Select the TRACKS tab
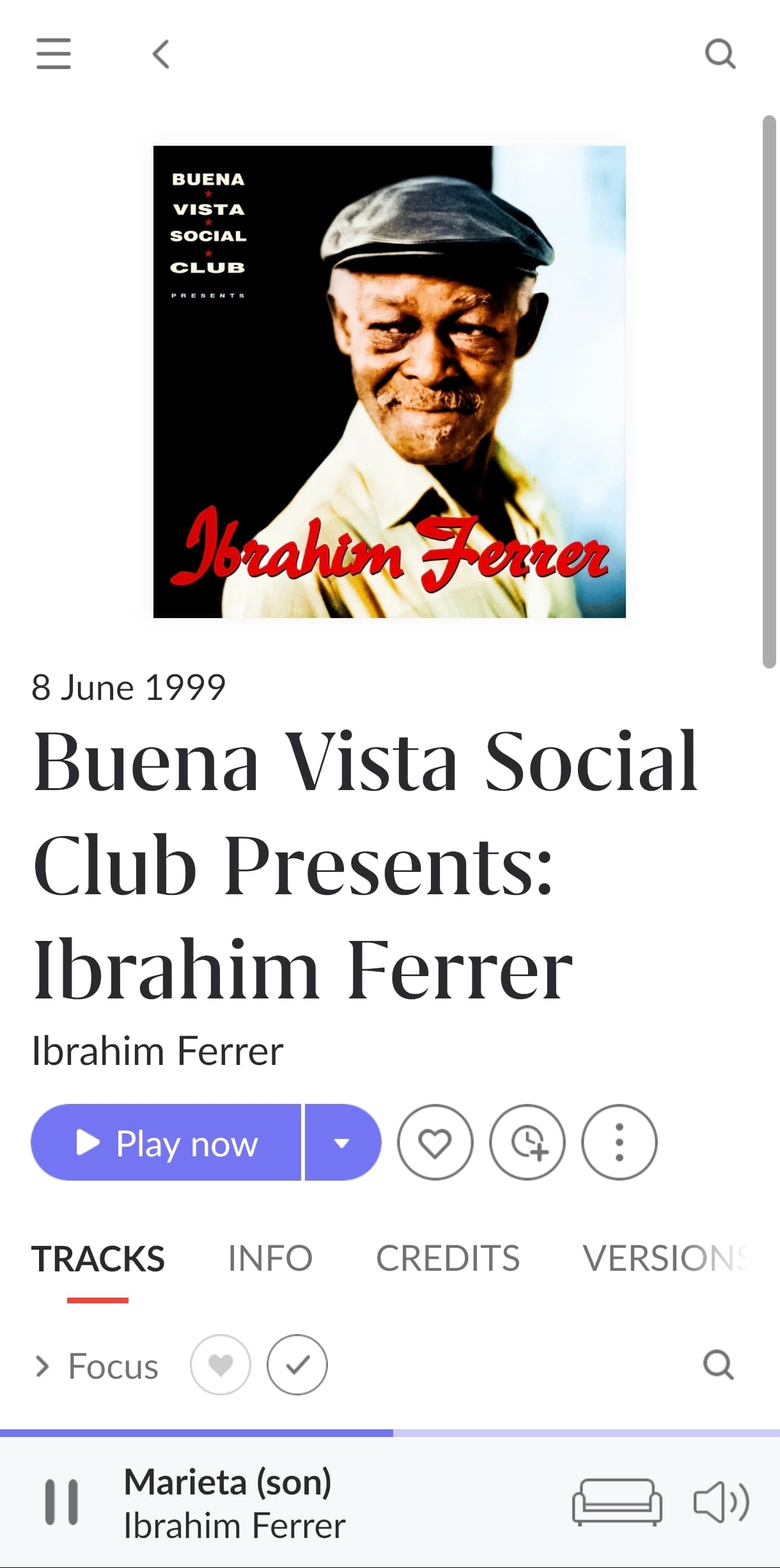780x1568 pixels. (x=98, y=1258)
